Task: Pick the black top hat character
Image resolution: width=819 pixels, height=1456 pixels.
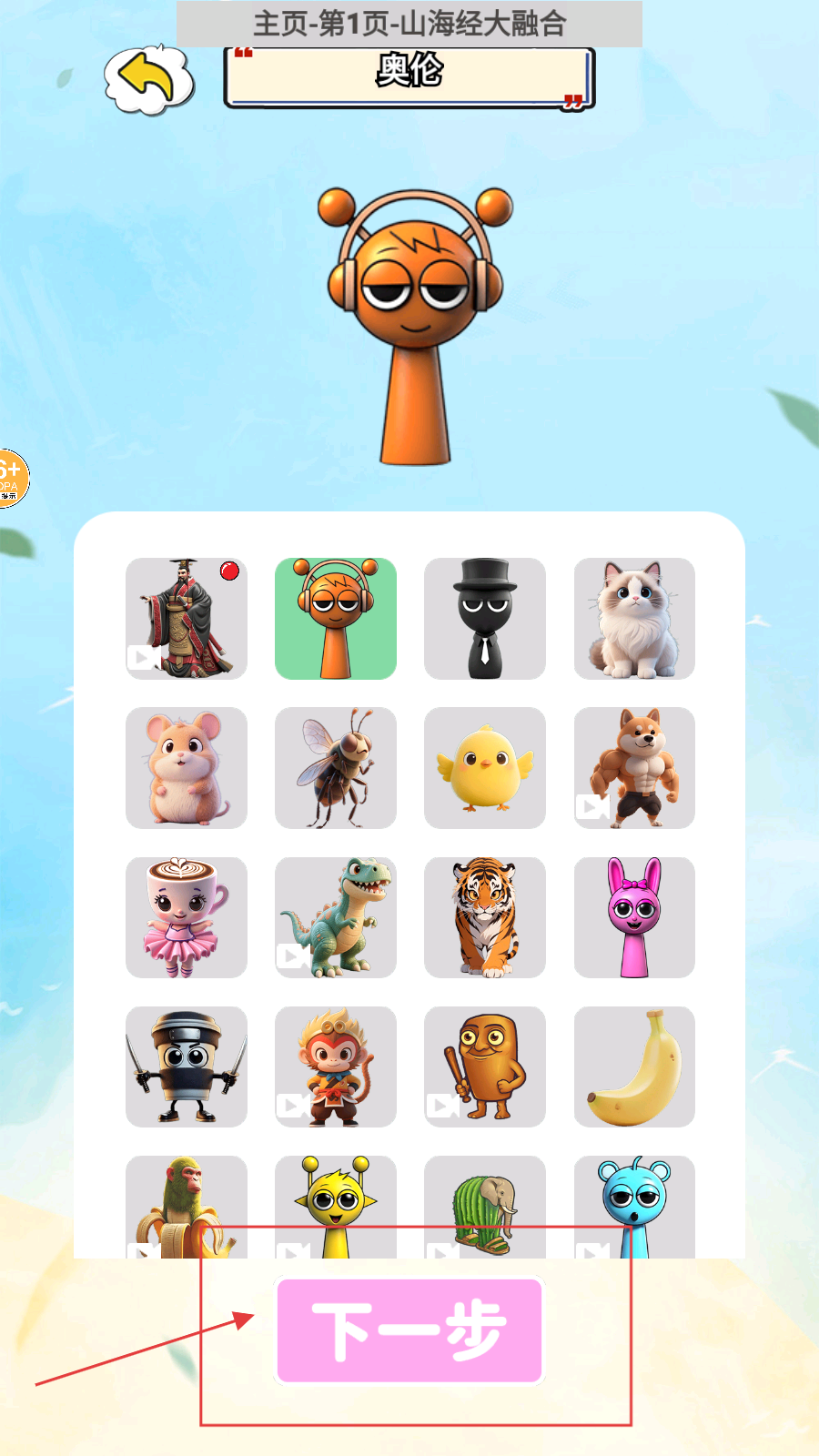Action: pyautogui.click(x=485, y=619)
